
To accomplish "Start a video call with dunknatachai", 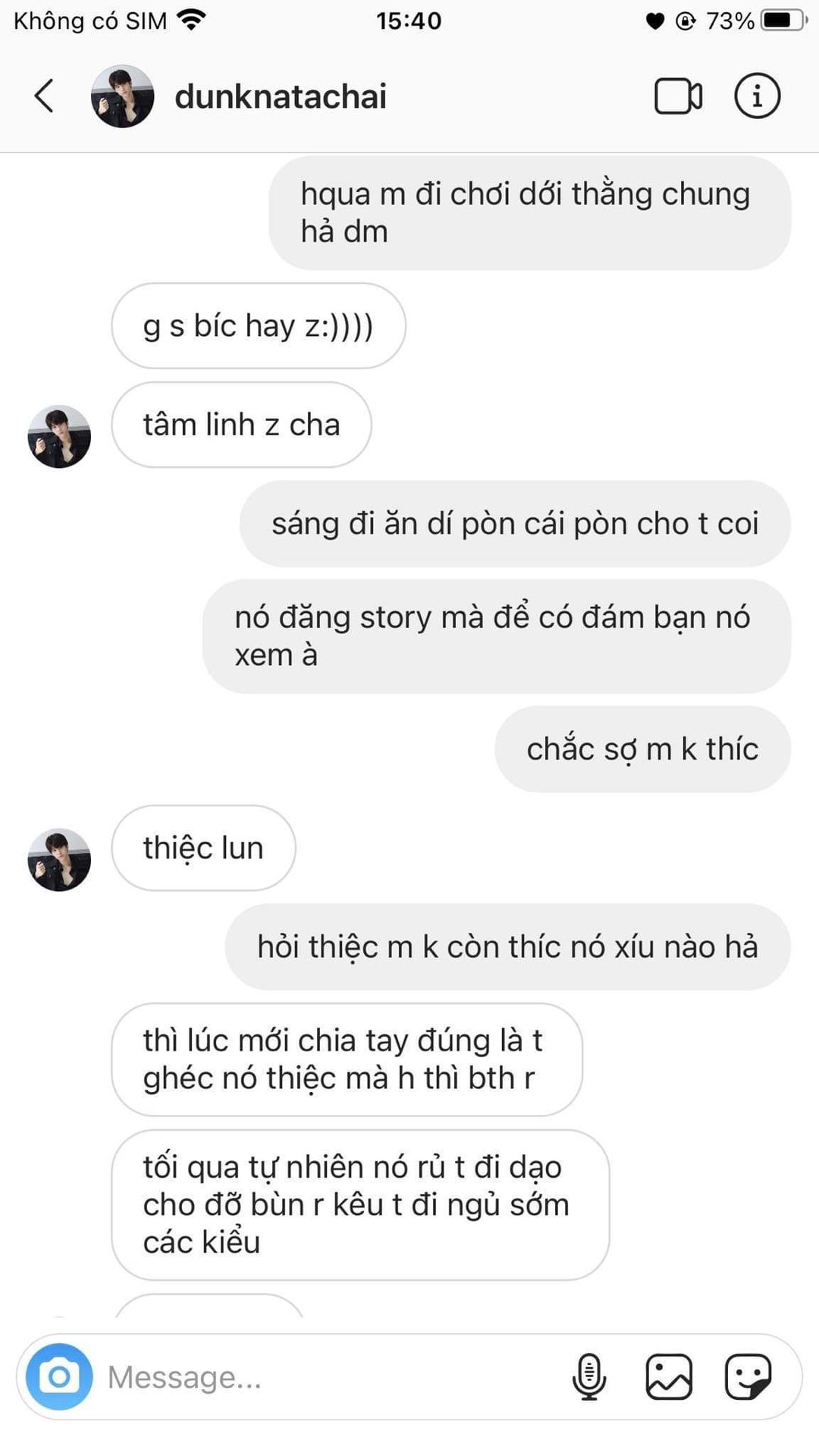I will point(678,96).
